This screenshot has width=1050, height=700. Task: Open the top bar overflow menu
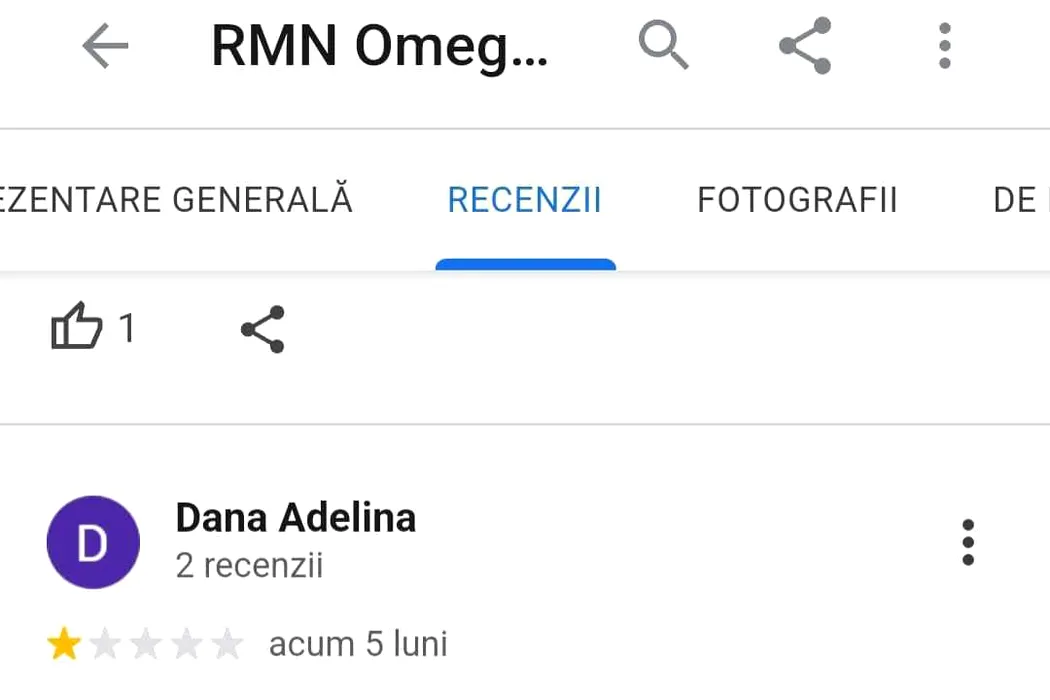(x=944, y=46)
